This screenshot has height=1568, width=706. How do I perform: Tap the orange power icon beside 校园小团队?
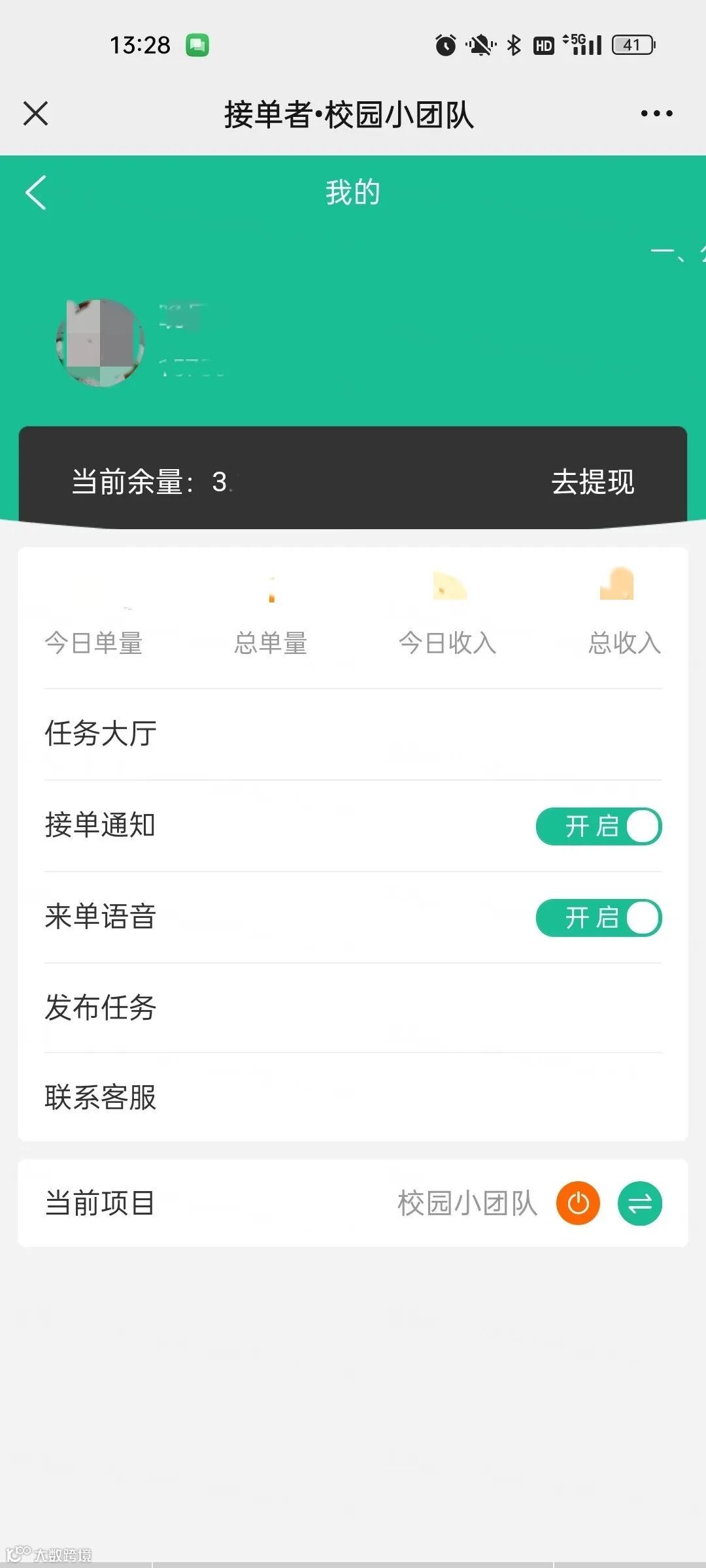click(578, 1203)
